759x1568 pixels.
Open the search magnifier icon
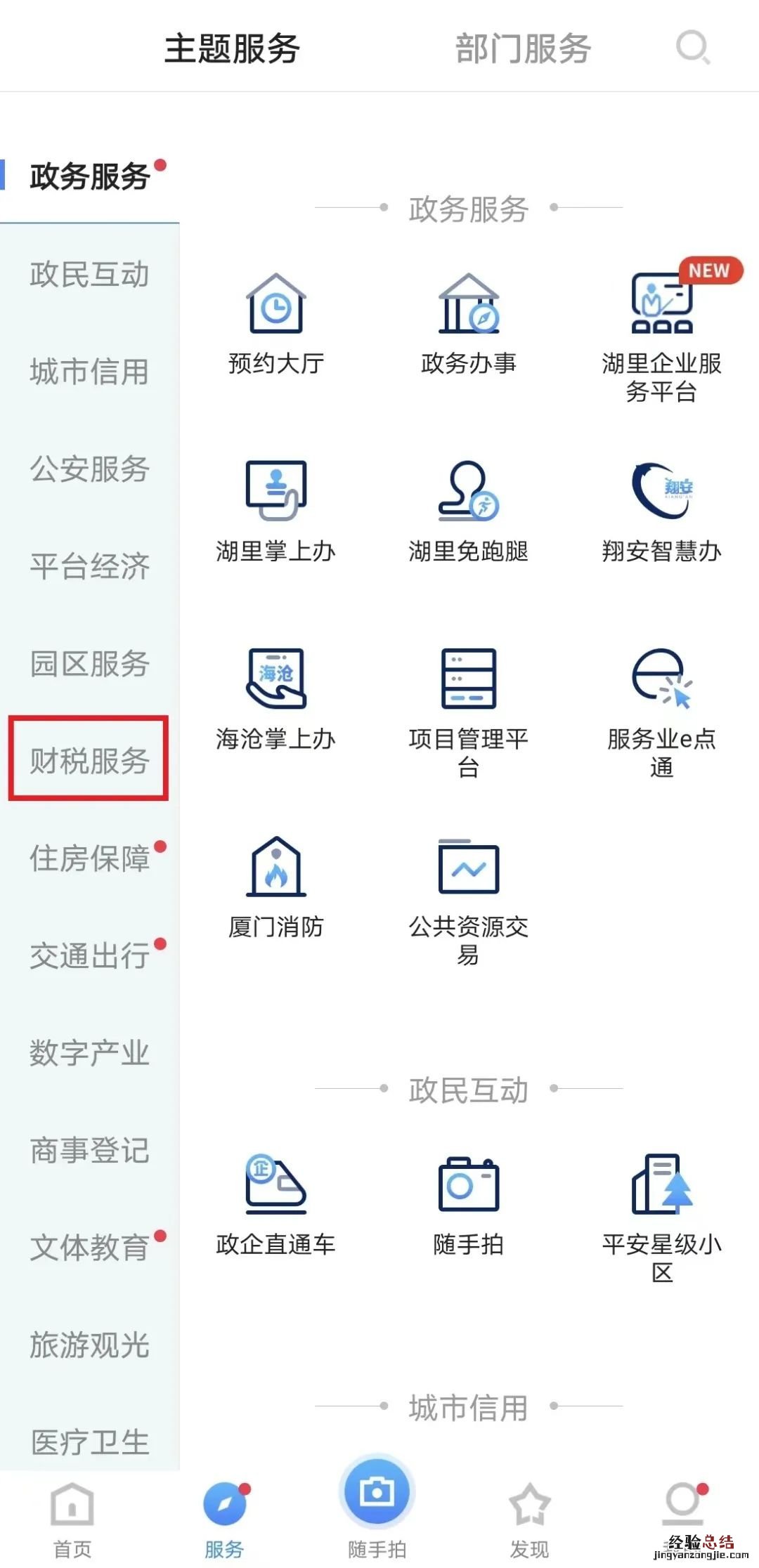692,48
